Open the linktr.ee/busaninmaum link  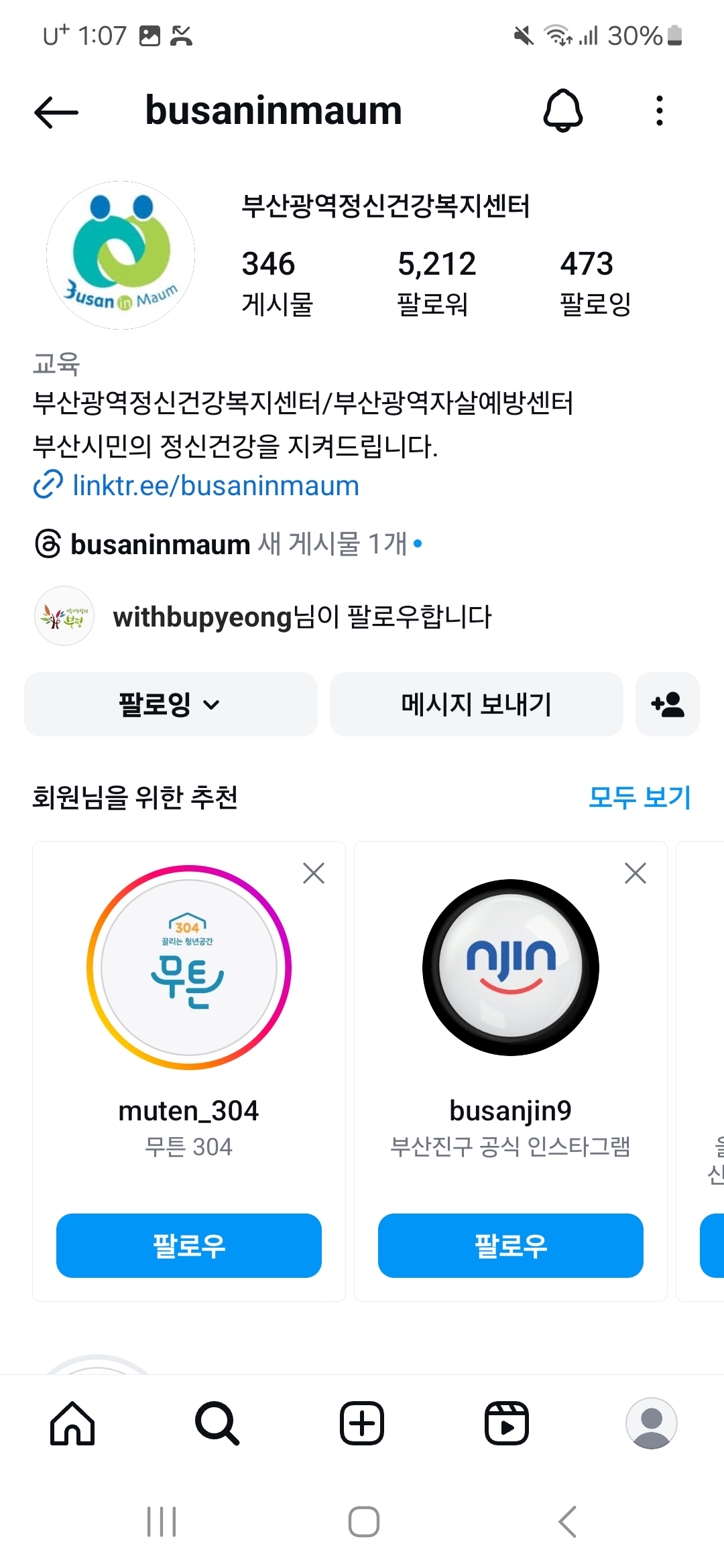215,486
